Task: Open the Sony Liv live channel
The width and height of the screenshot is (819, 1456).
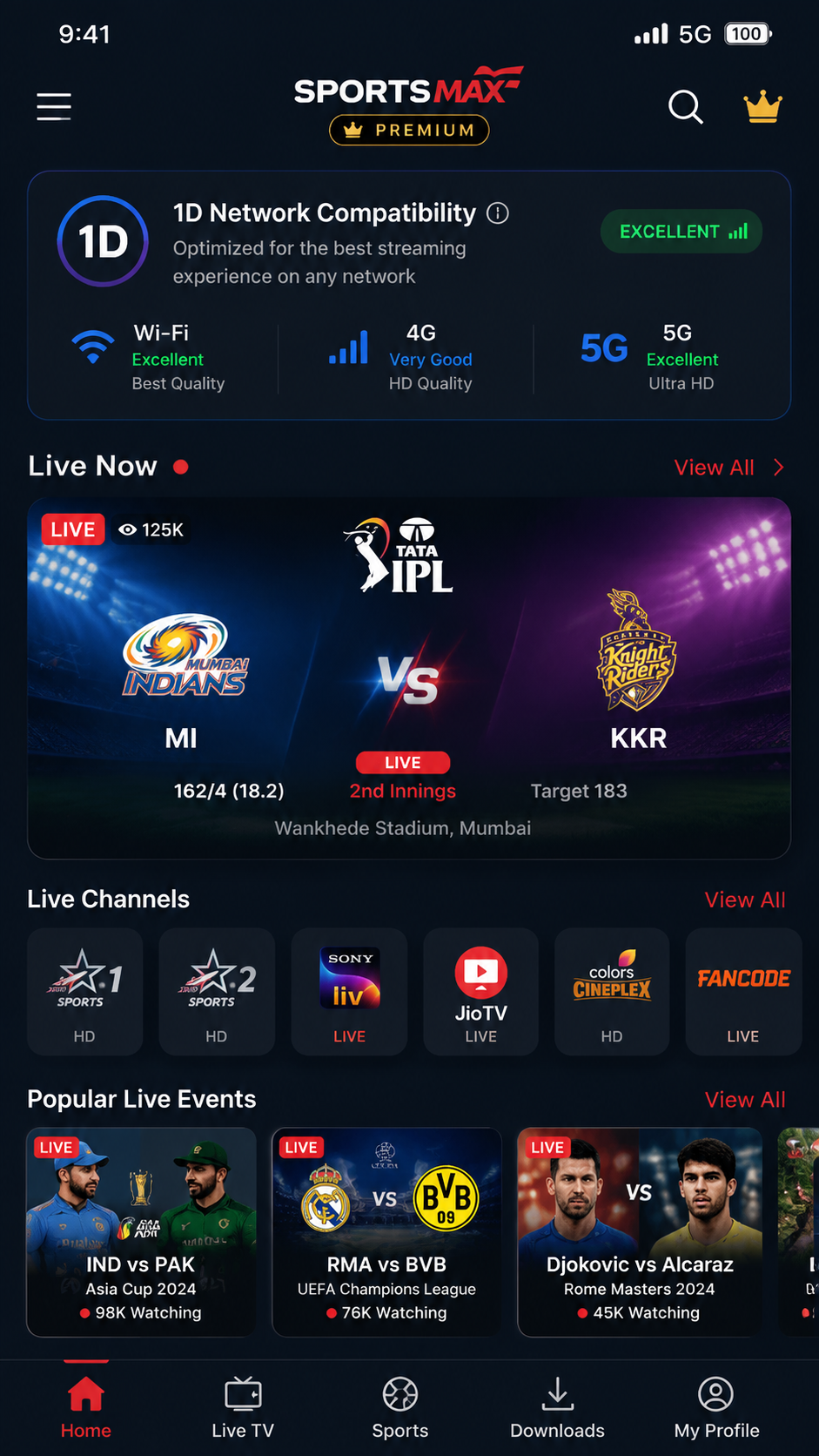Action: (349, 992)
